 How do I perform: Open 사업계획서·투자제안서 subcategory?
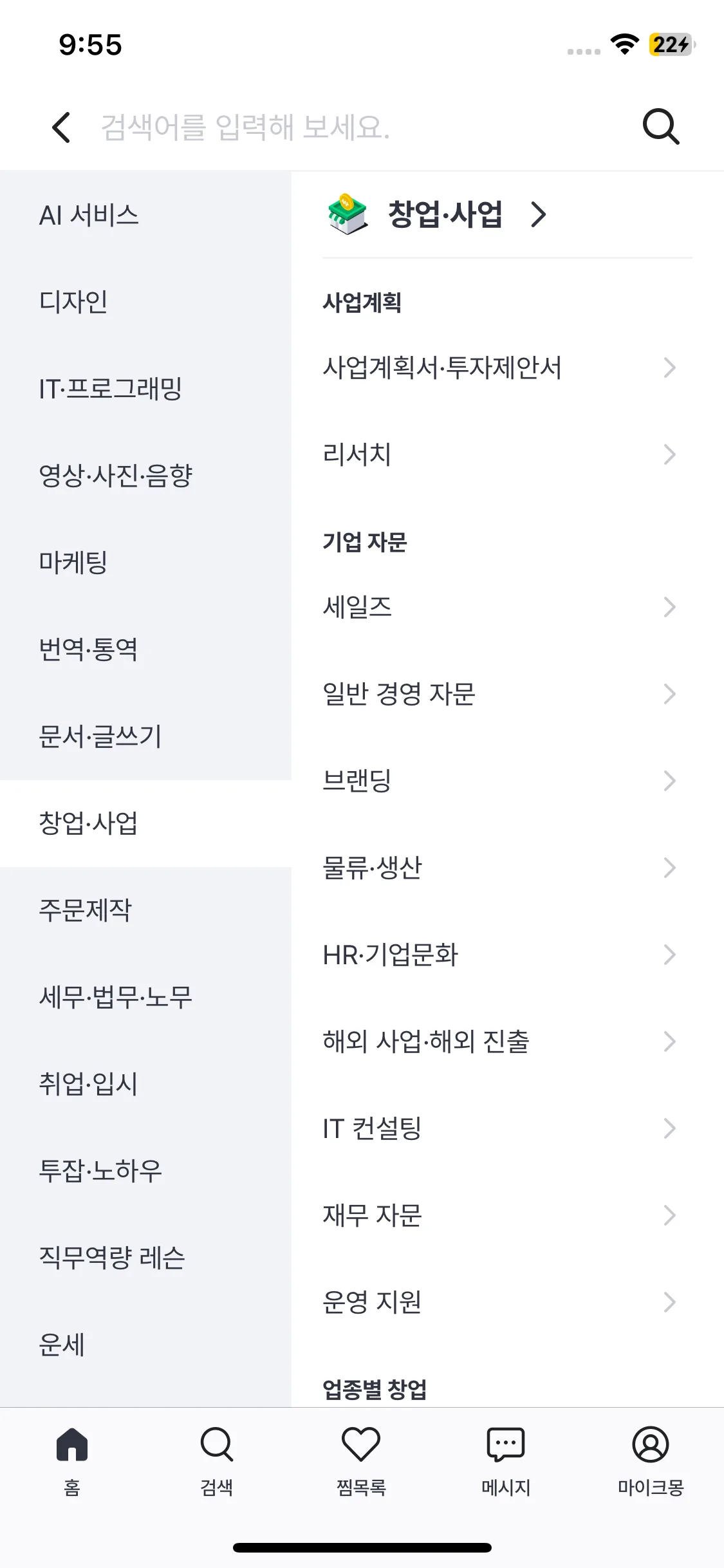507,368
